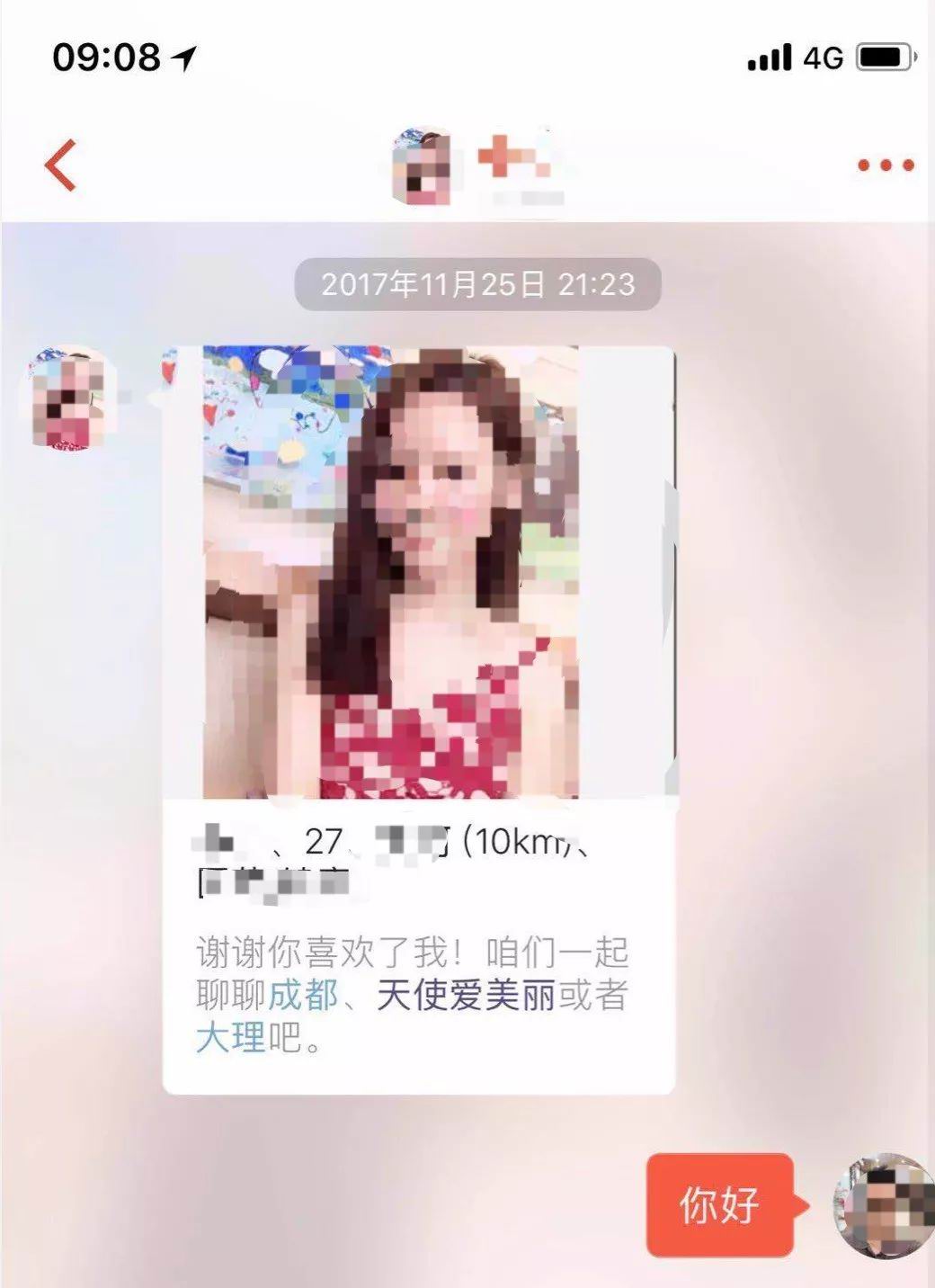Tap the 成都 topic link
The image size is (935, 1288).
303,996
